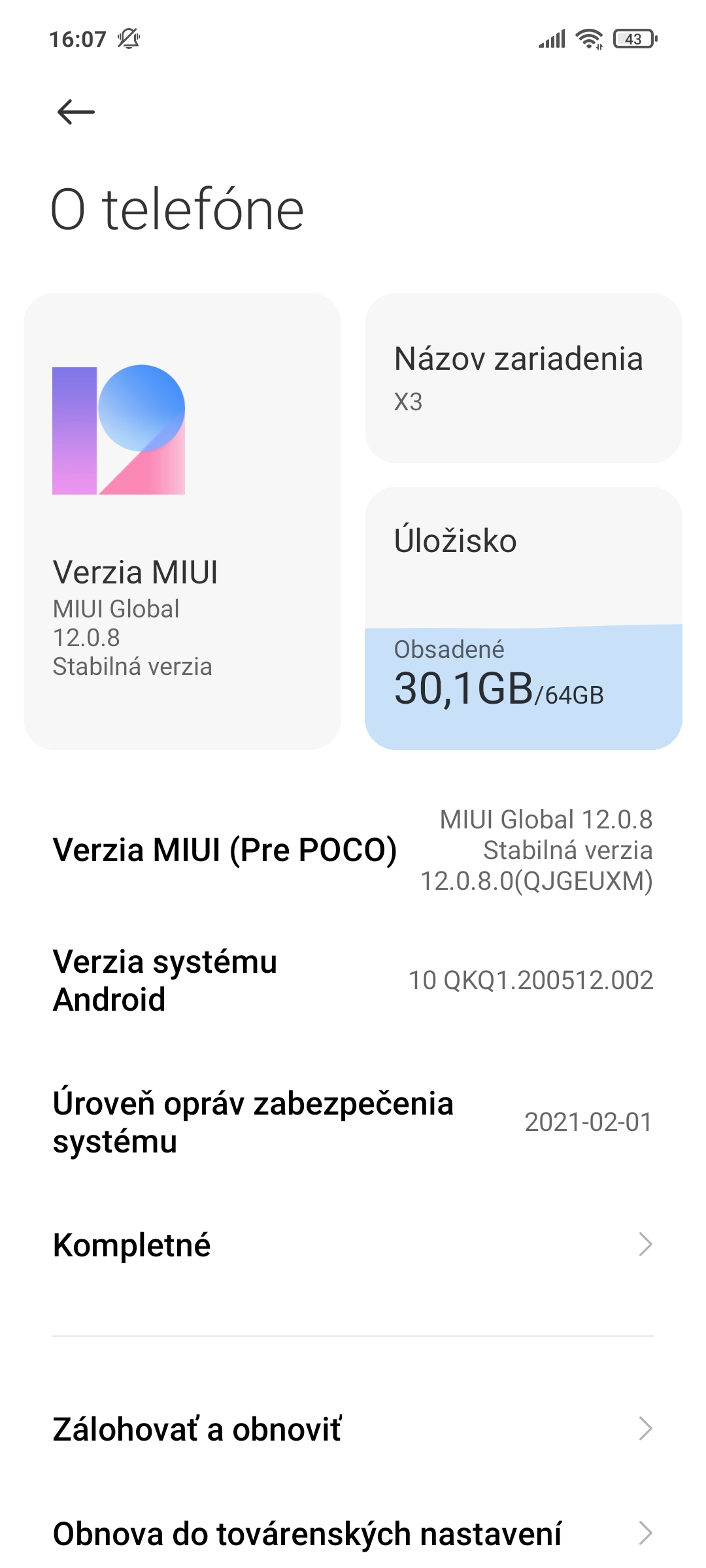Tap the Verzia MIUI (Pre POCO) row
706x1568 pixels.
(353, 850)
